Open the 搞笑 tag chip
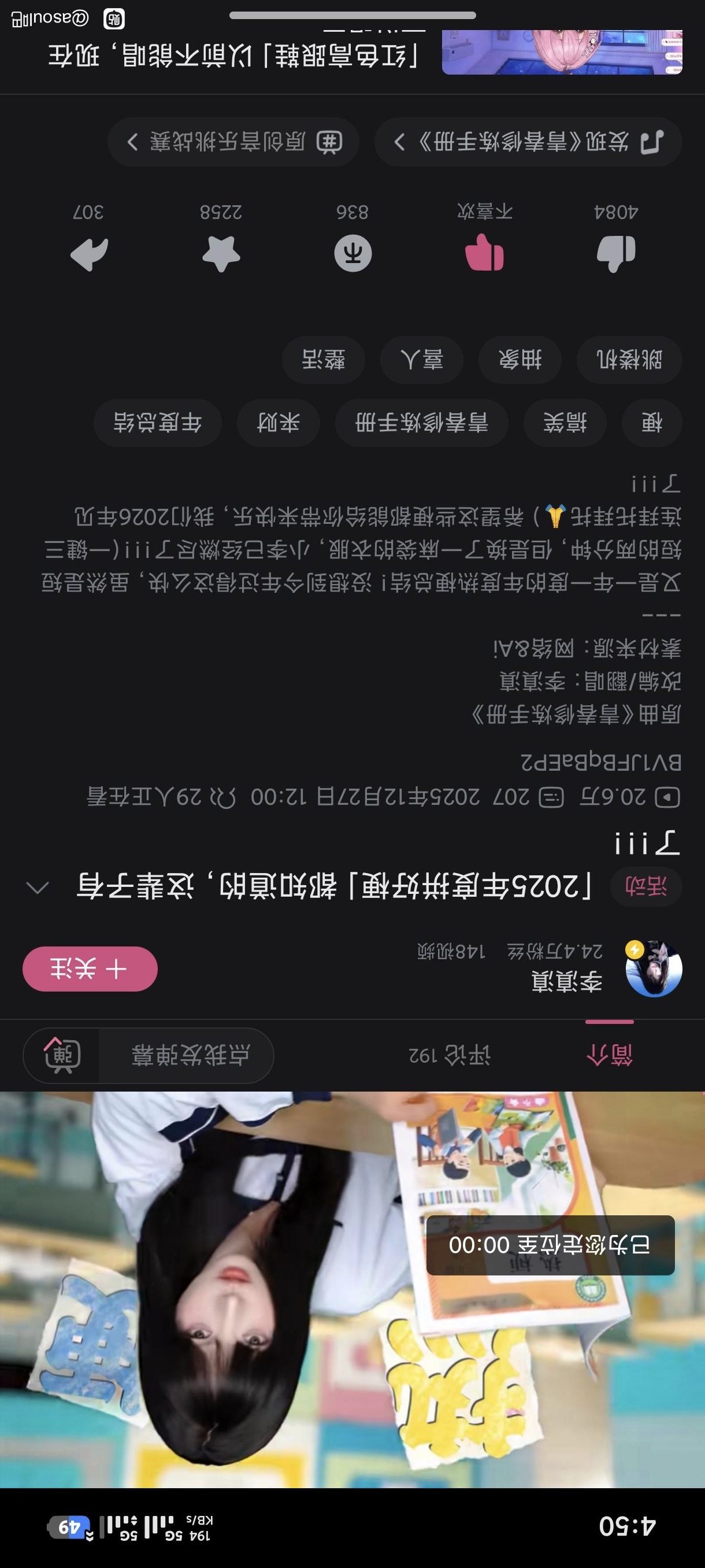705x1568 pixels. pyautogui.click(x=565, y=423)
